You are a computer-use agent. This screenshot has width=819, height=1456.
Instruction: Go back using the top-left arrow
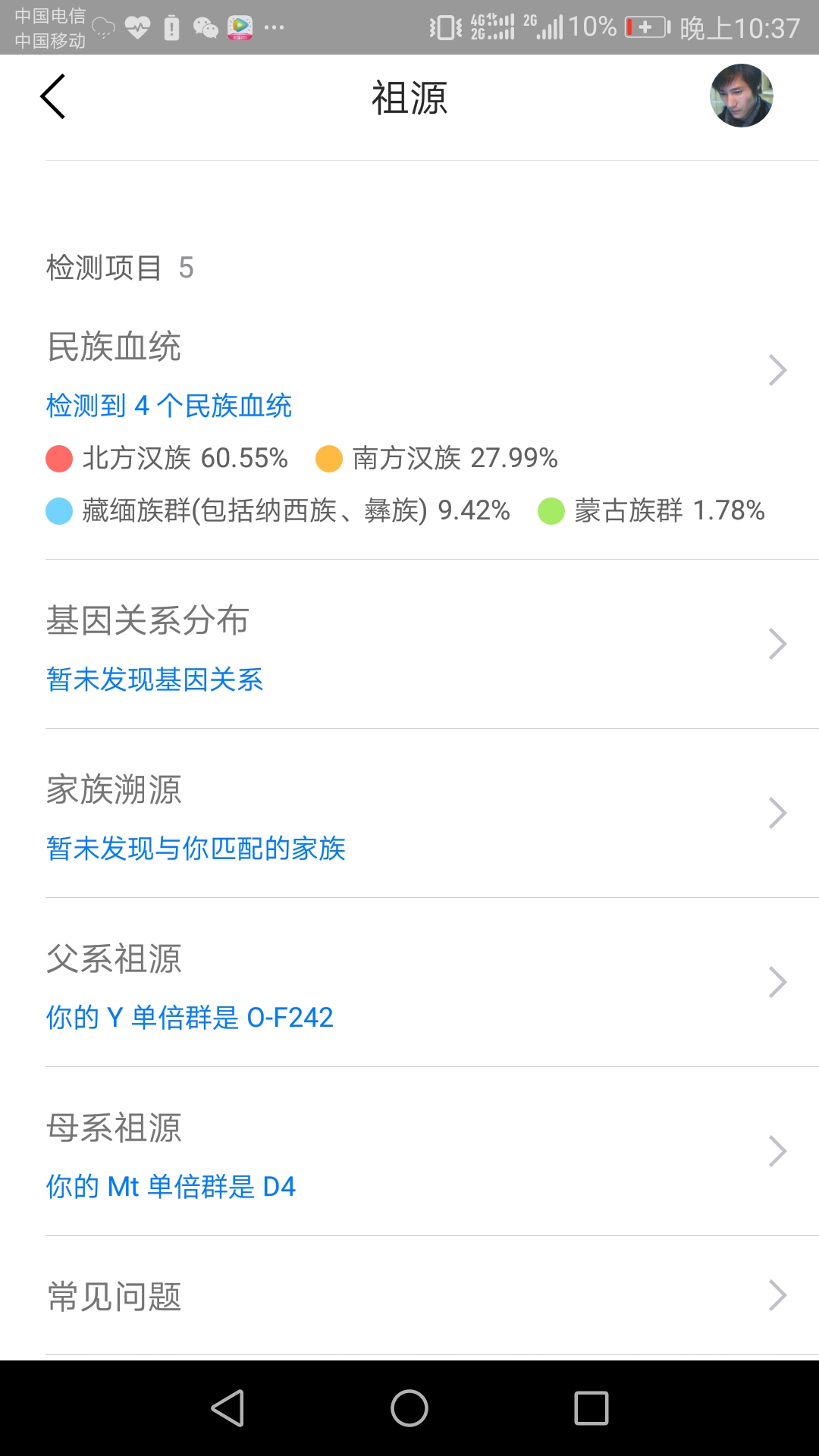point(53,96)
